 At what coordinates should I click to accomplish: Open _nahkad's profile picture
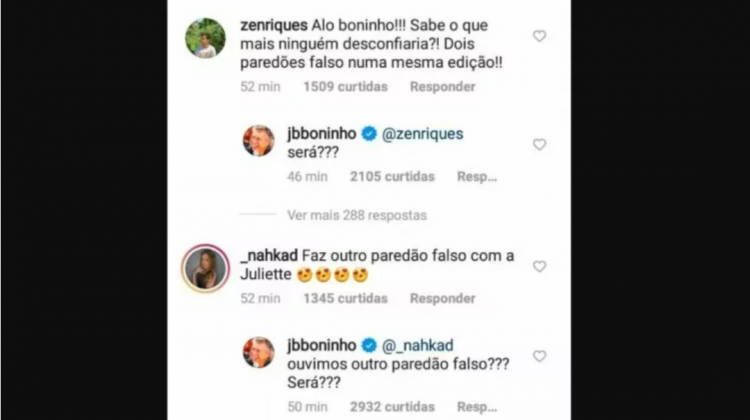tap(206, 267)
